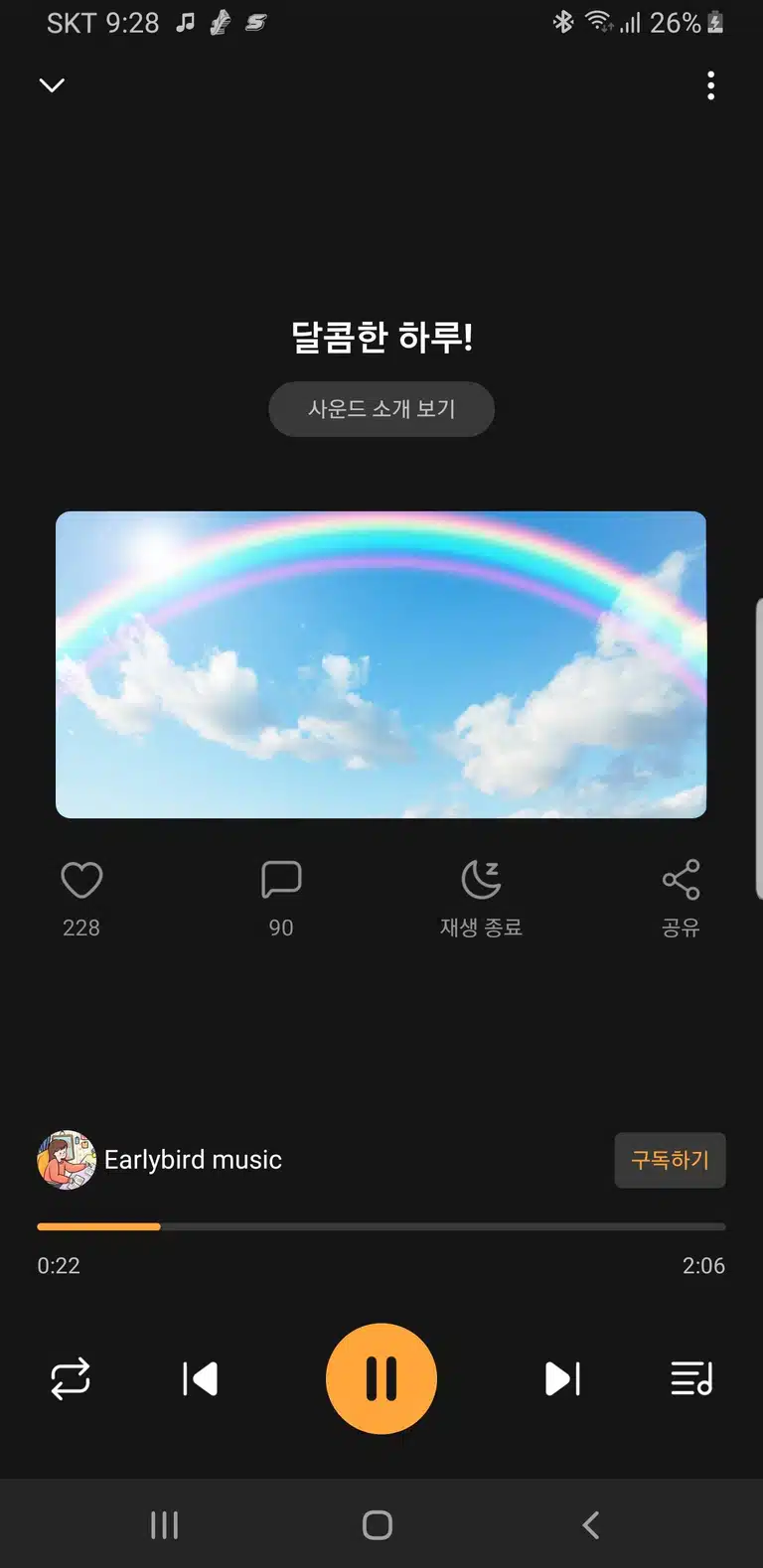Open recent apps from the navigation bar

[x=164, y=1524]
